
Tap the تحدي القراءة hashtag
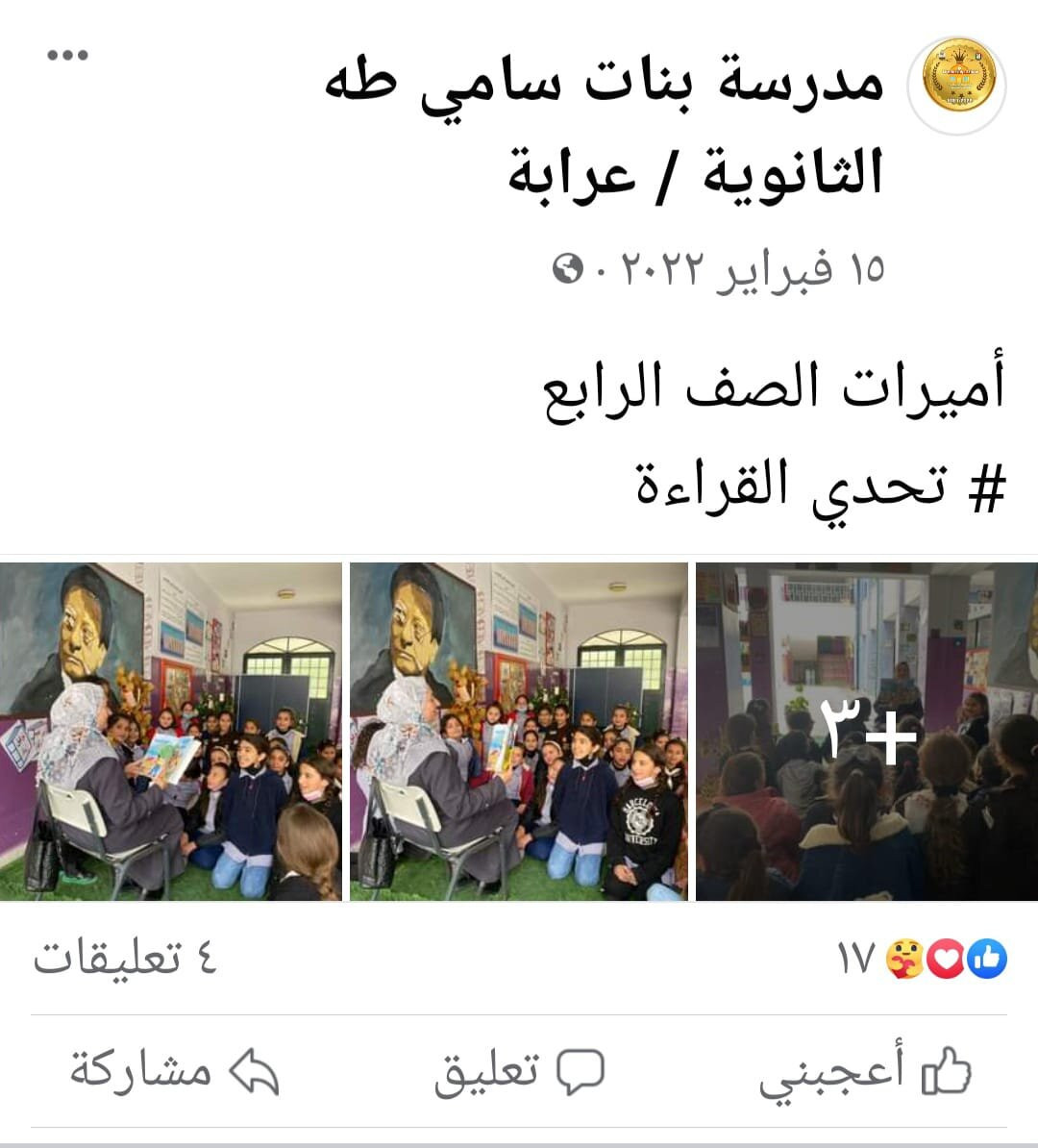click(821, 486)
